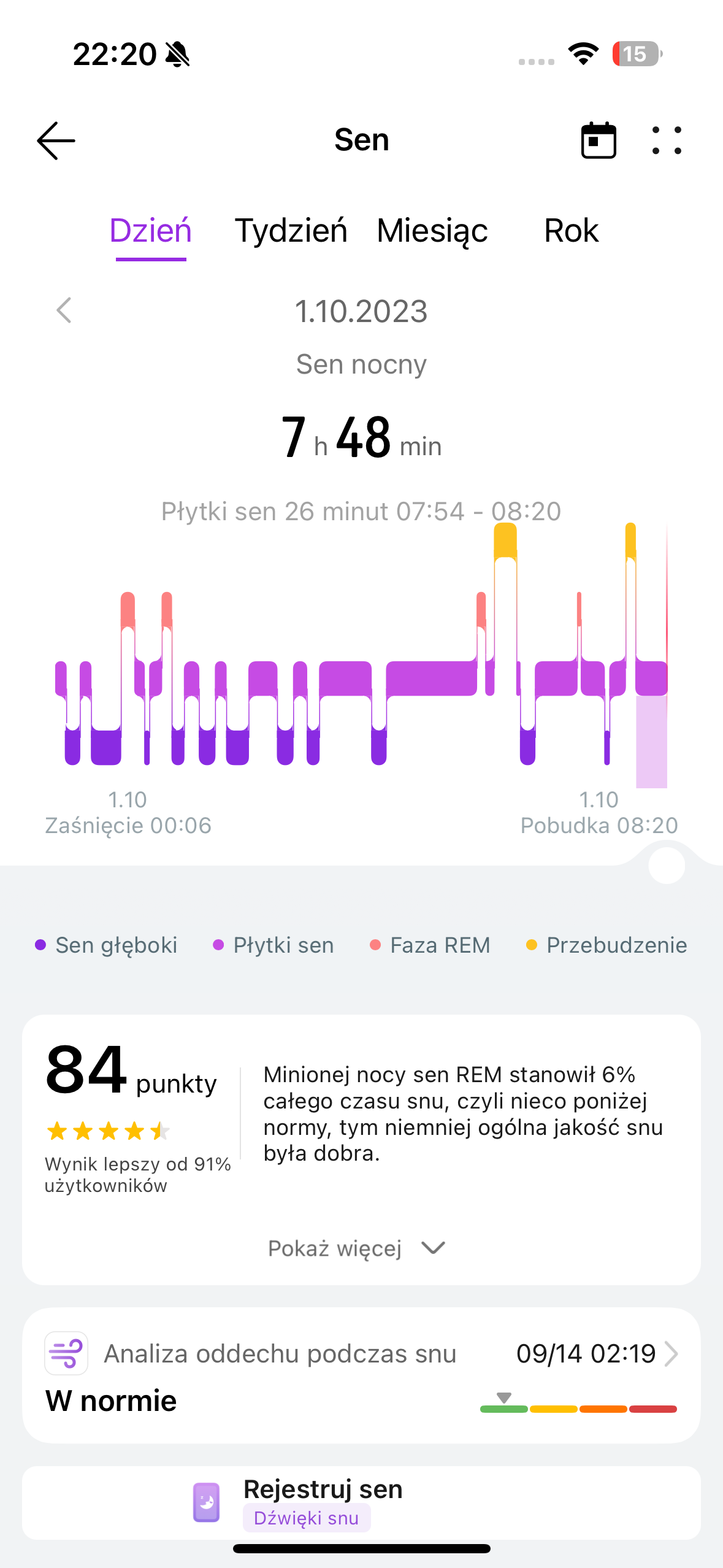The image size is (723, 1568).
Task: Go to the previous day's sleep data
Action: (x=64, y=310)
